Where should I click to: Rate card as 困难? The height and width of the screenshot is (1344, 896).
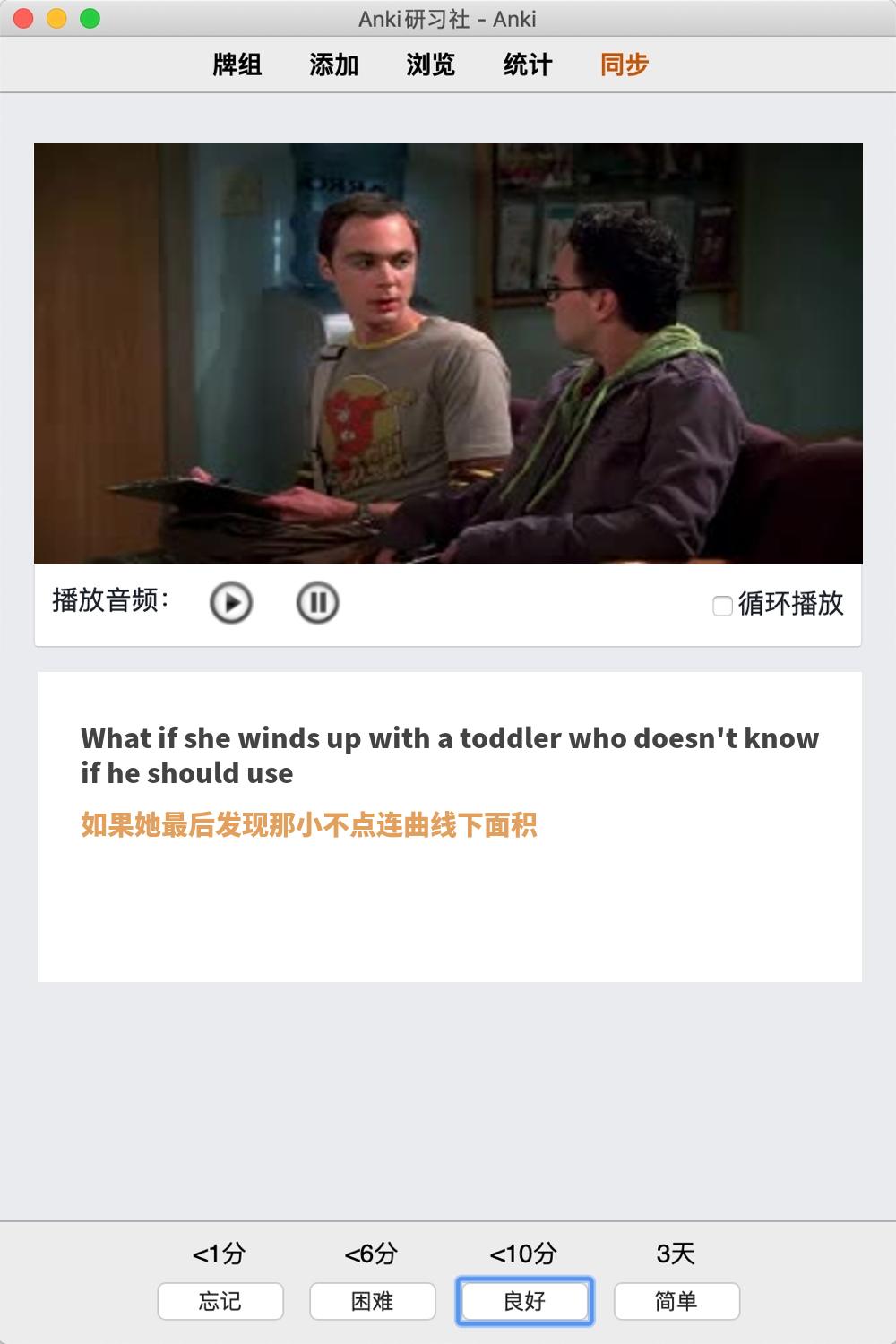tap(373, 1301)
